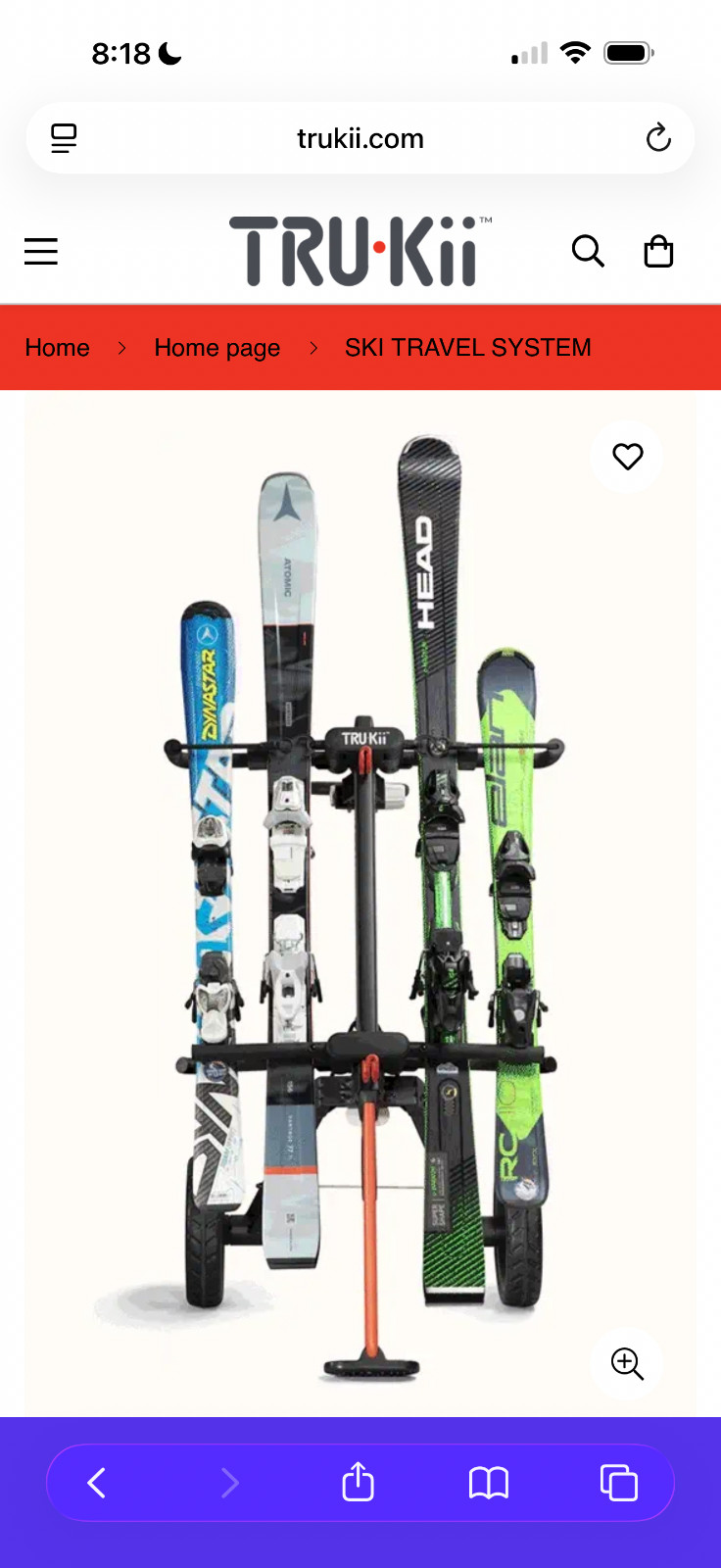Open the hamburger navigation menu
721x1568 pixels.
[41, 252]
